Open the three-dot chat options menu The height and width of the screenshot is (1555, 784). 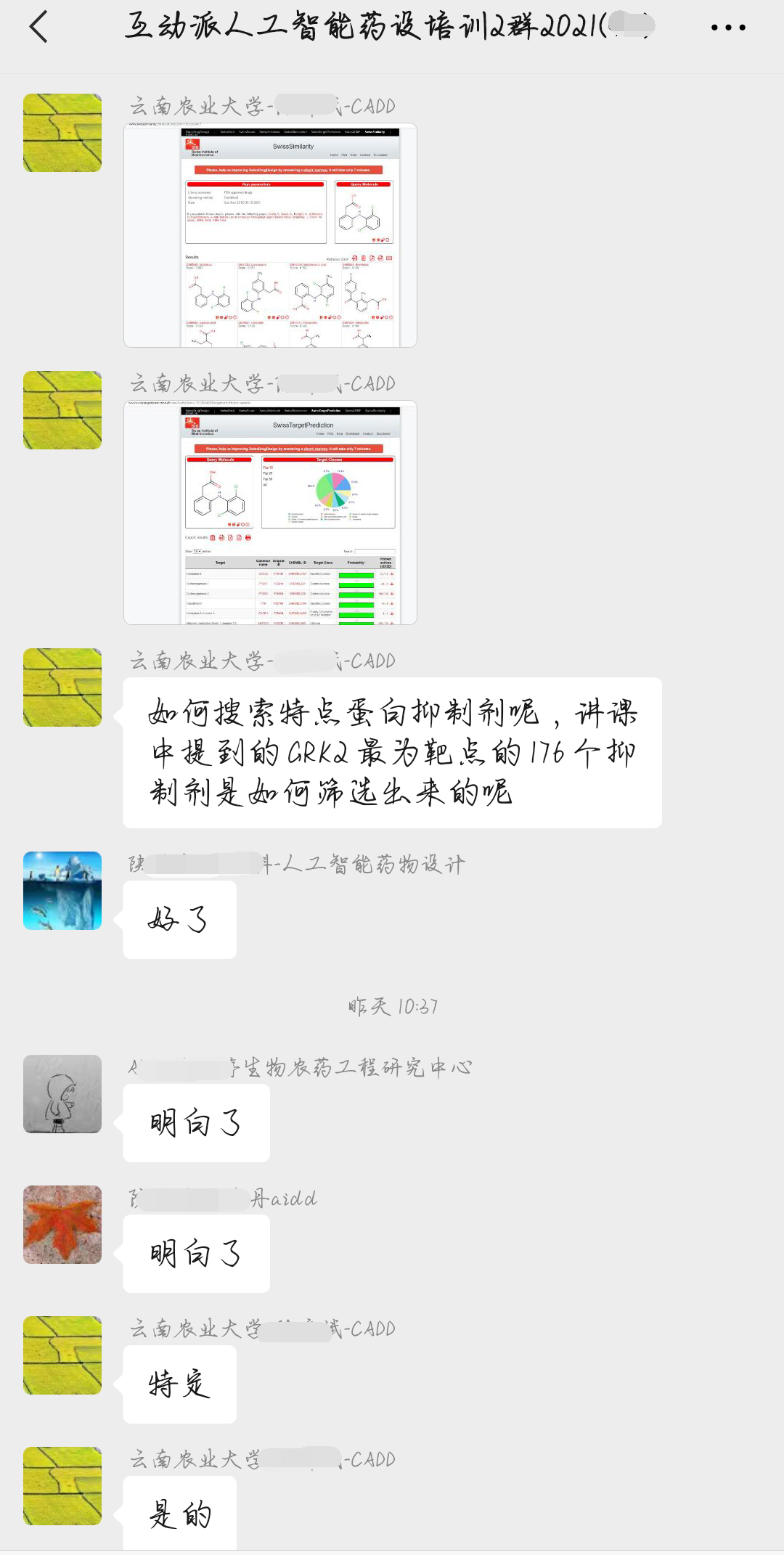click(727, 28)
